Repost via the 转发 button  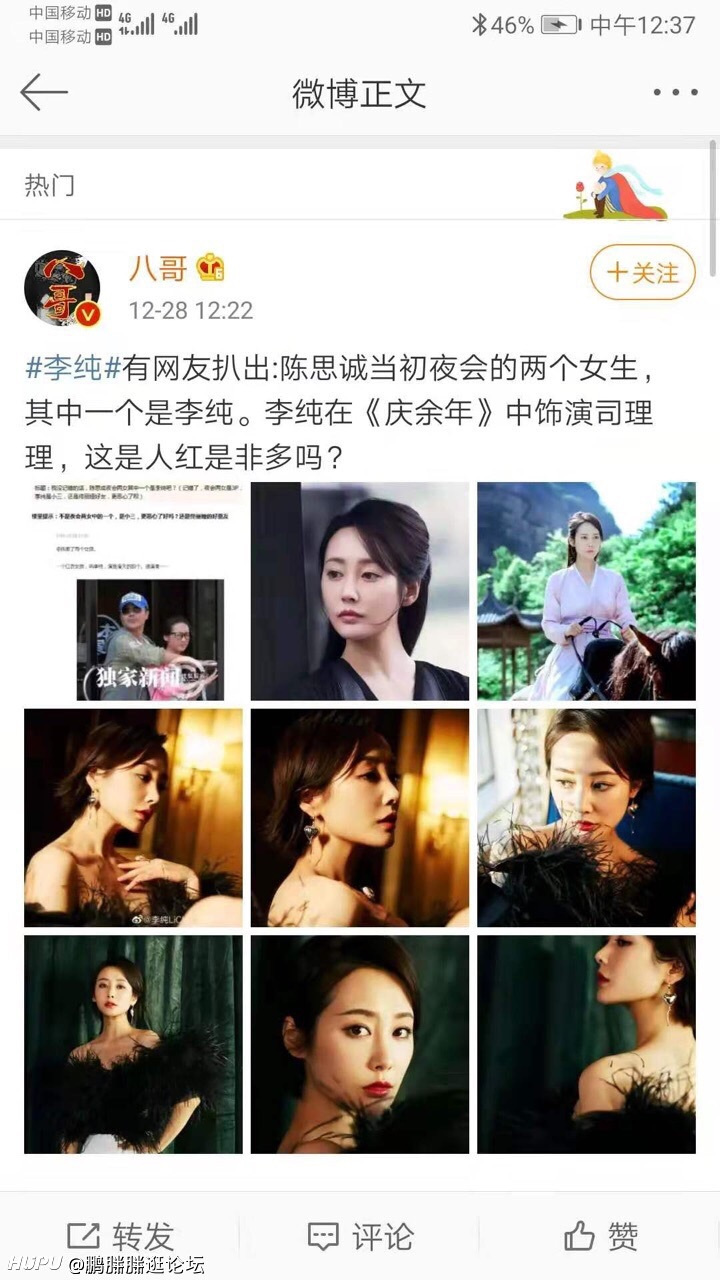pos(120,1236)
